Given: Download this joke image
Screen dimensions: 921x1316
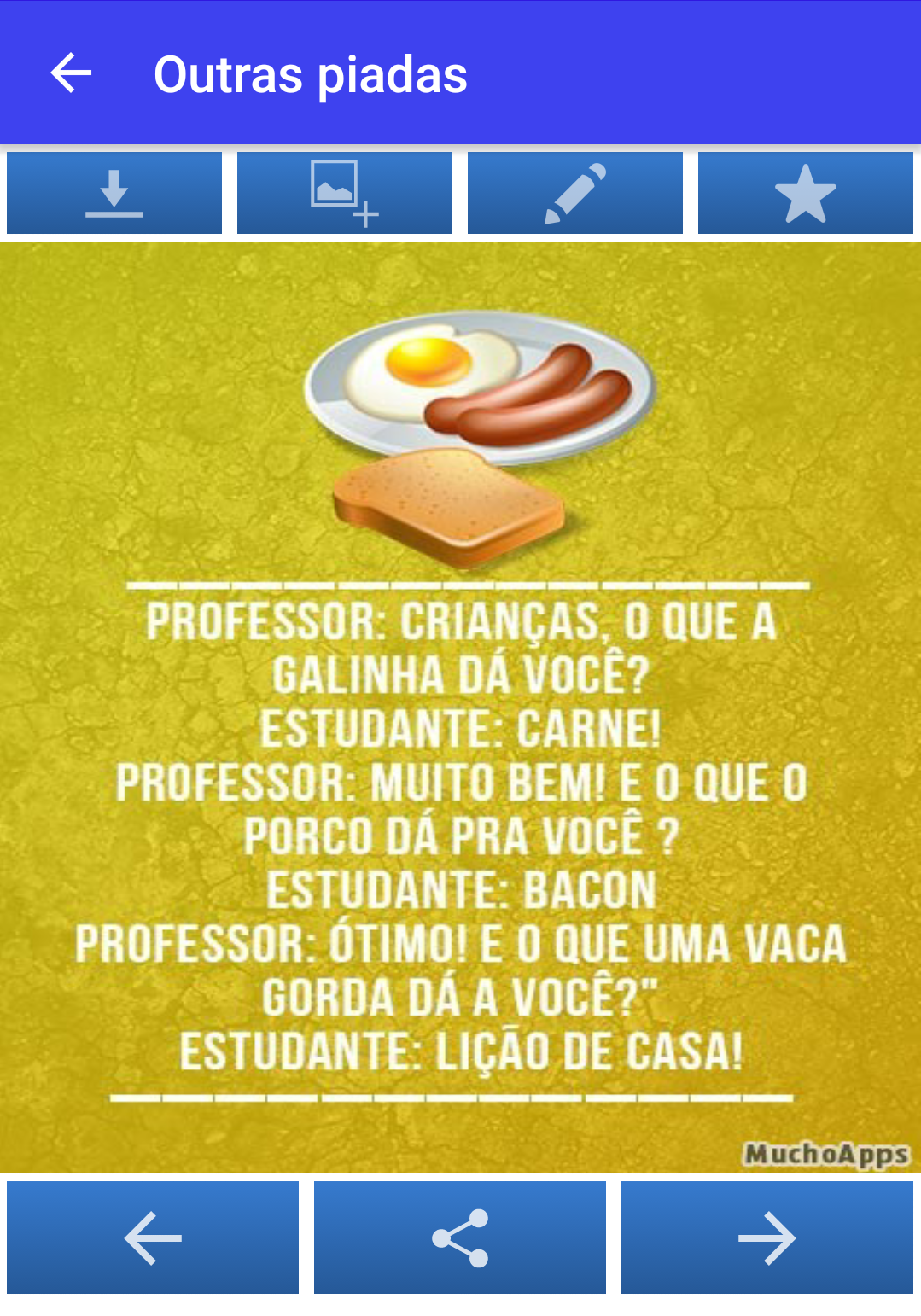Looking at the screenshot, I should [x=114, y=193].
